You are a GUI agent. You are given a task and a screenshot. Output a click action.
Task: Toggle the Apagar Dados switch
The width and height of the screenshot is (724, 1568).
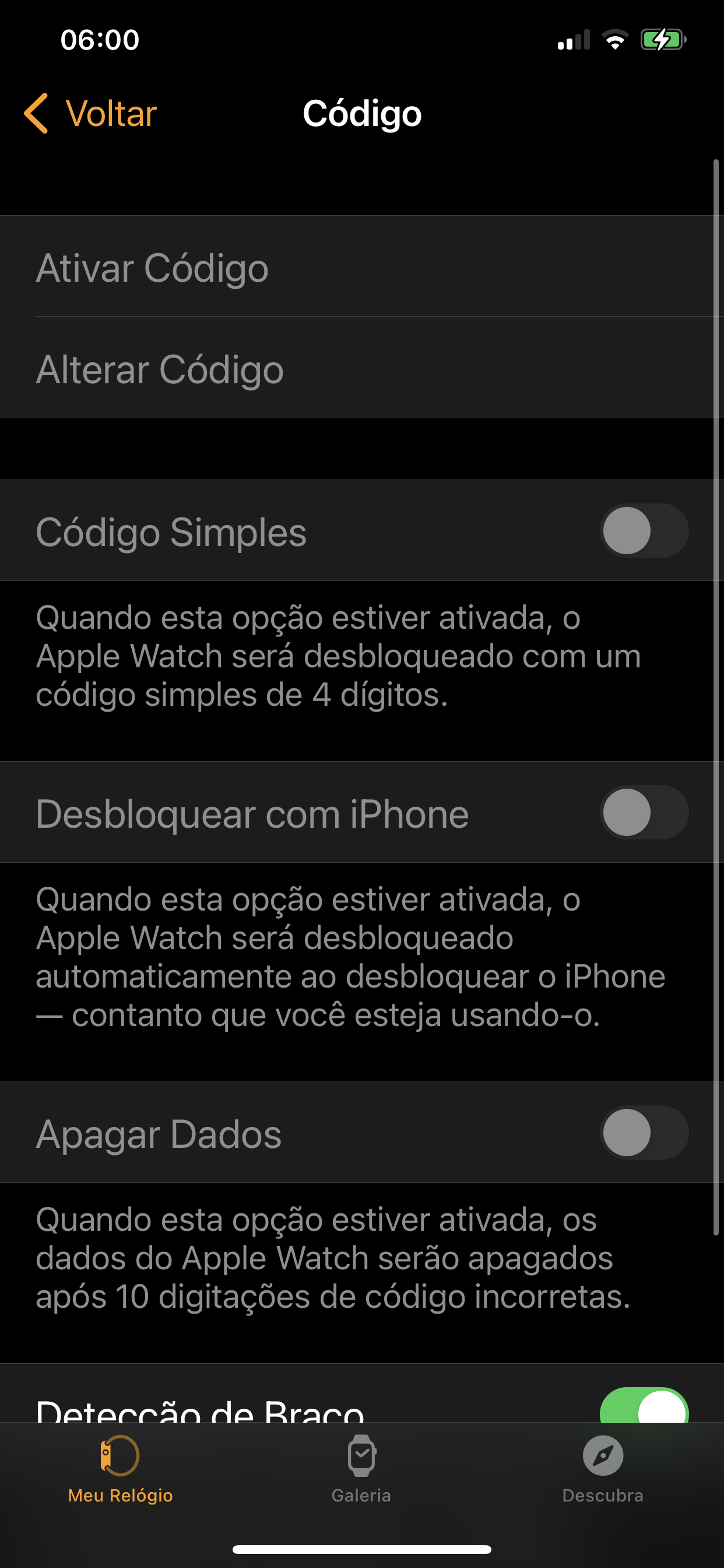pyautogui.click(x=644, y=1133)
